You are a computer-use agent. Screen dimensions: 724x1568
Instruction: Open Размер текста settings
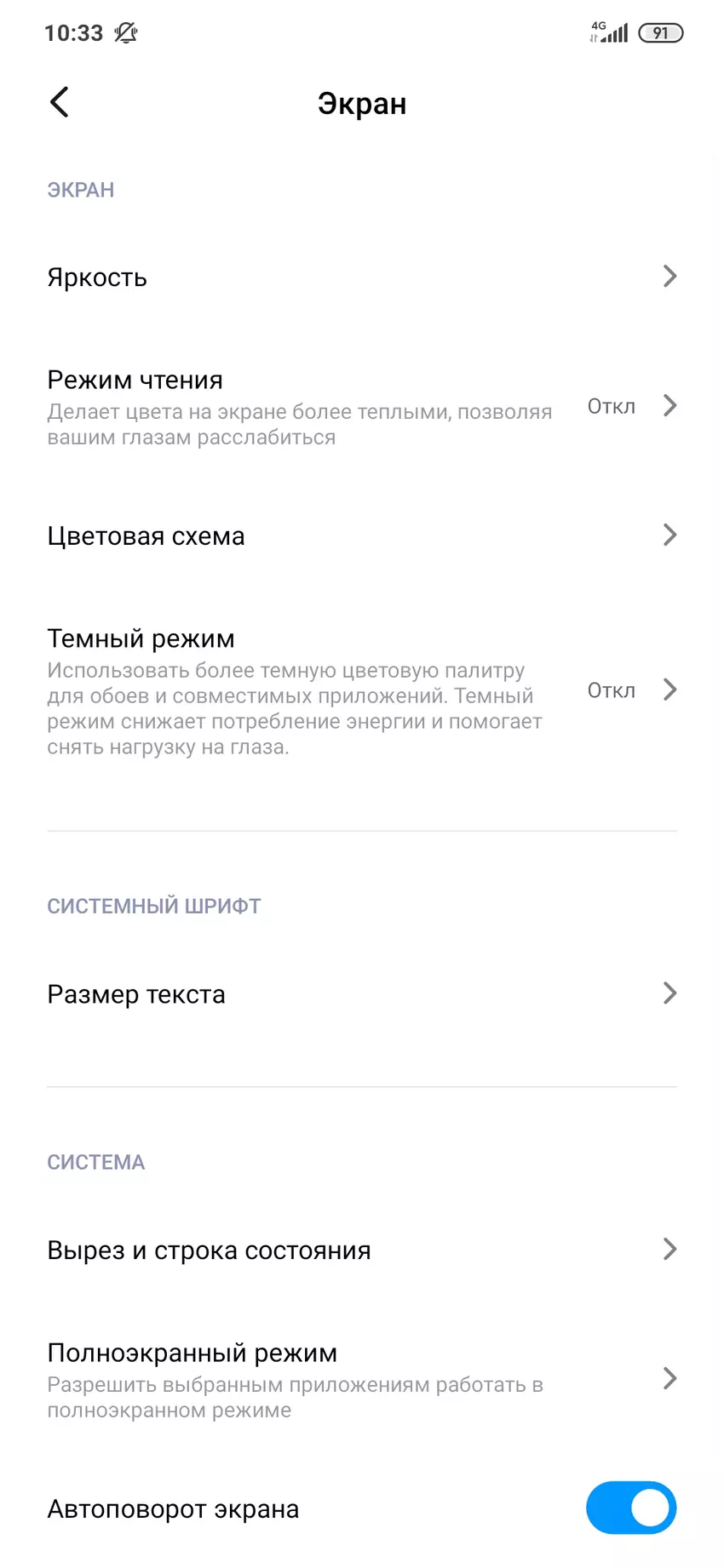tap(361, 994)
